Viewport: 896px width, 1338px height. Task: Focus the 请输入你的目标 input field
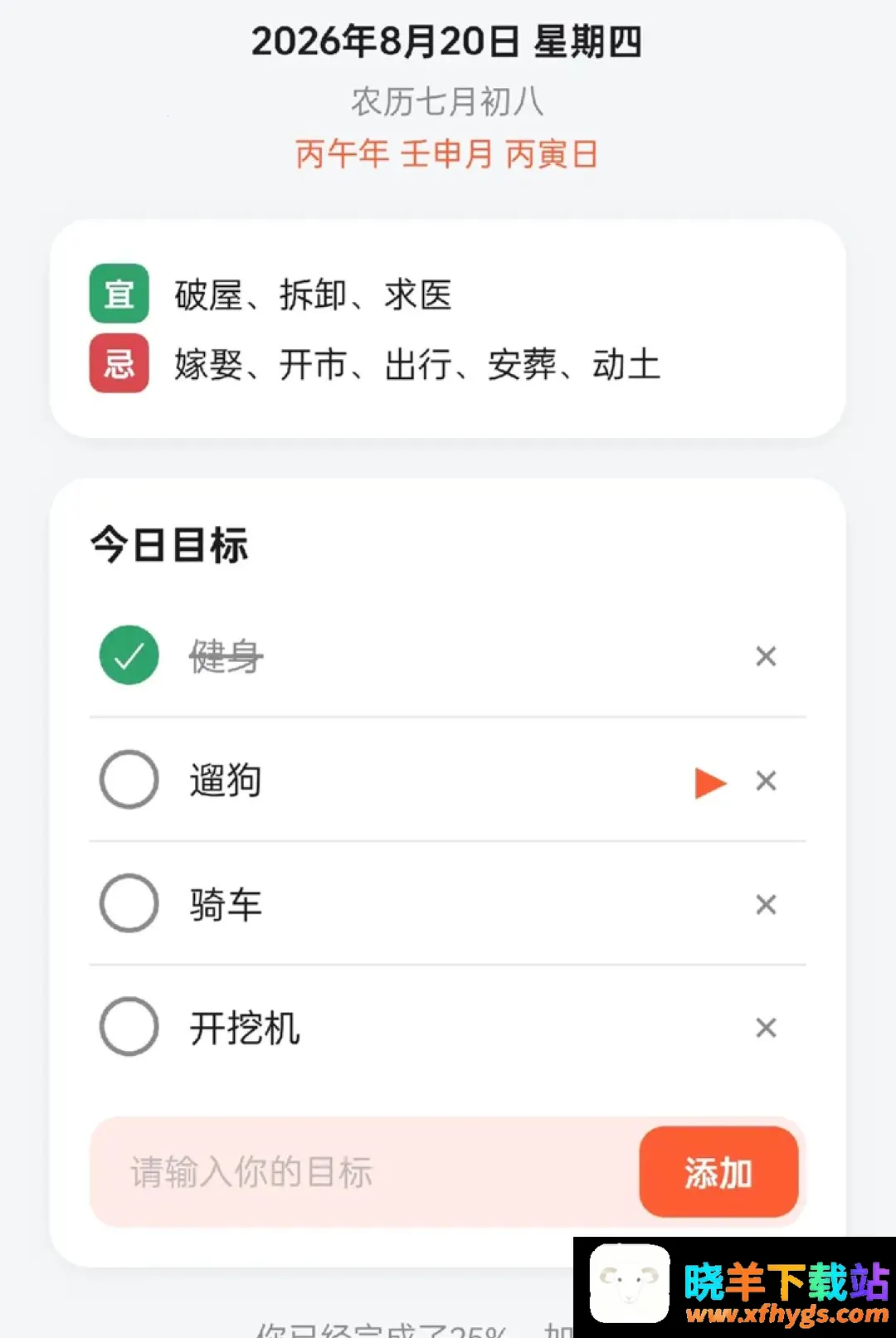pyautogui.click(x=363, y=1172)
